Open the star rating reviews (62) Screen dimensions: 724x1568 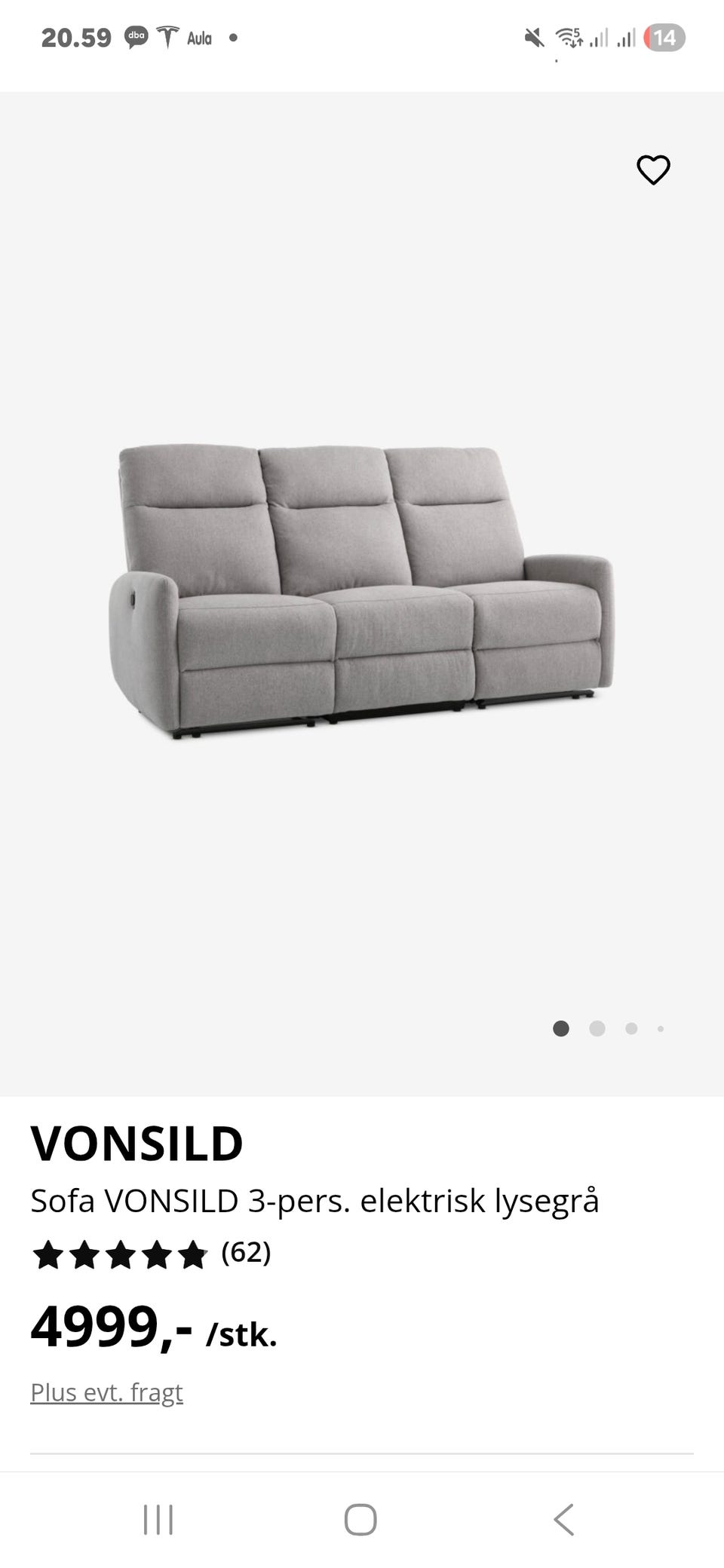[x=151, y=1254]
